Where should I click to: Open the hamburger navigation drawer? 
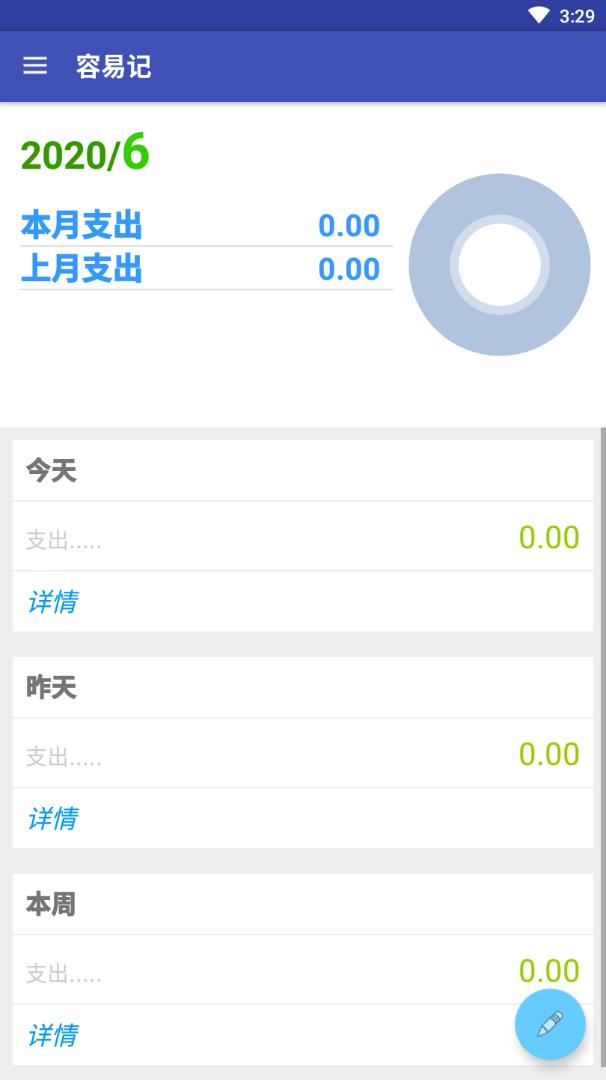point(35,66)
